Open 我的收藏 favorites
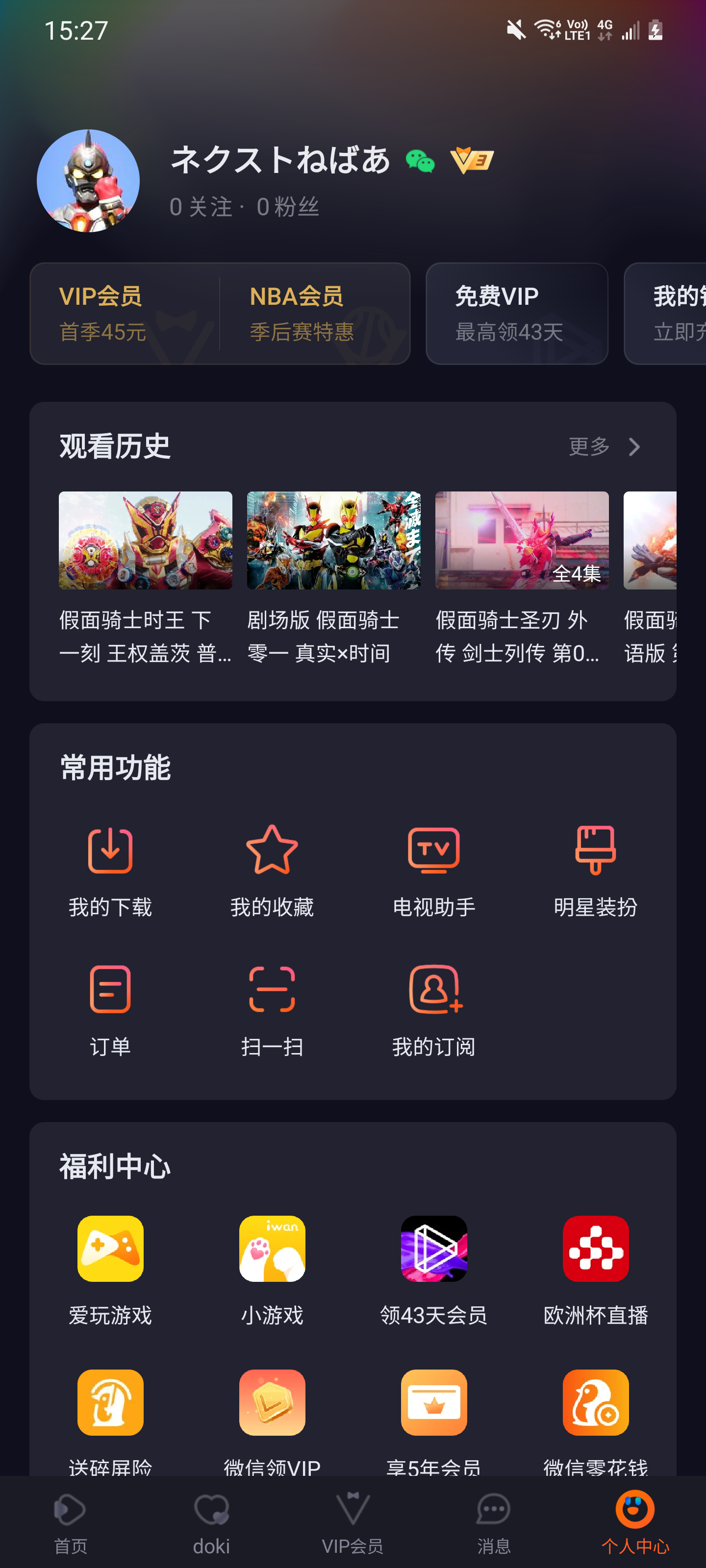 click(x=272, y=872)
